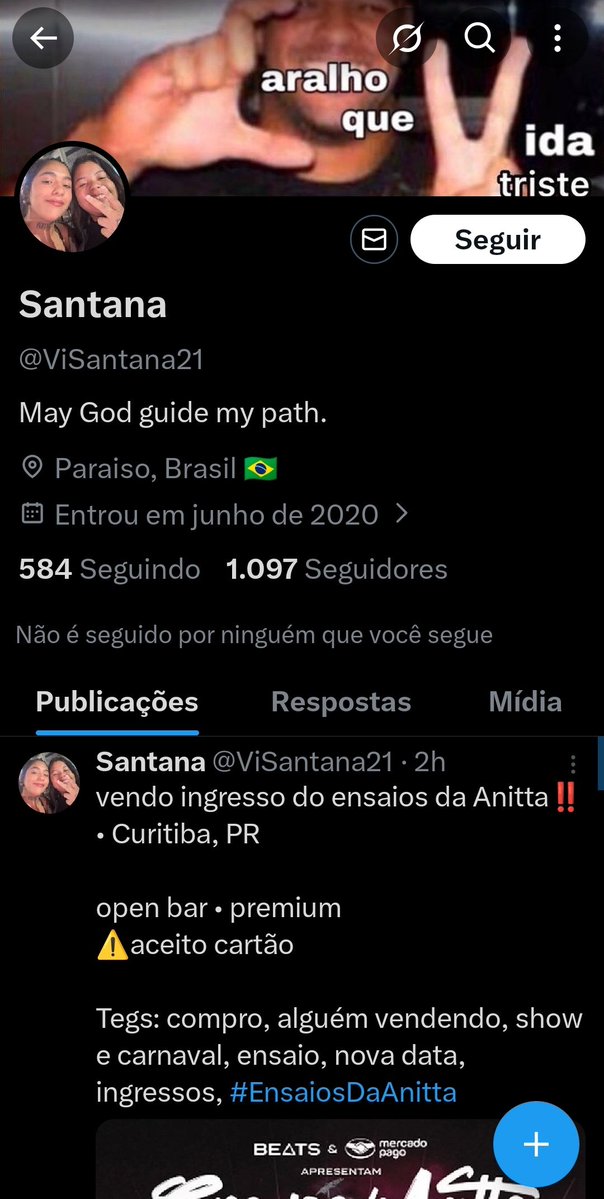This screenshot has width=604, height=1199.
Task: Switch to the Mídia tab
Action: 525,702
